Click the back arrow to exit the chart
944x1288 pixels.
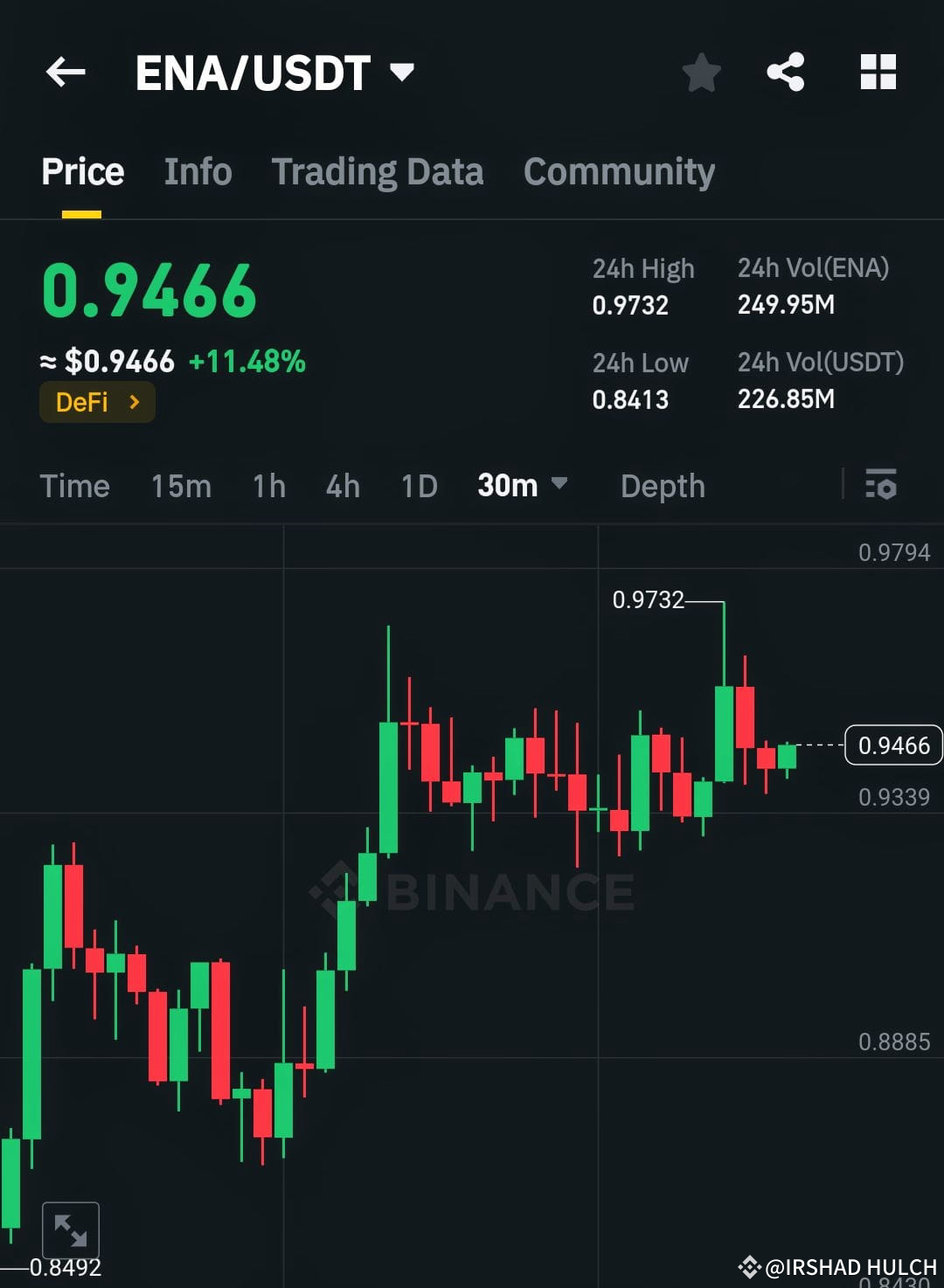click(x=66, y=73)
